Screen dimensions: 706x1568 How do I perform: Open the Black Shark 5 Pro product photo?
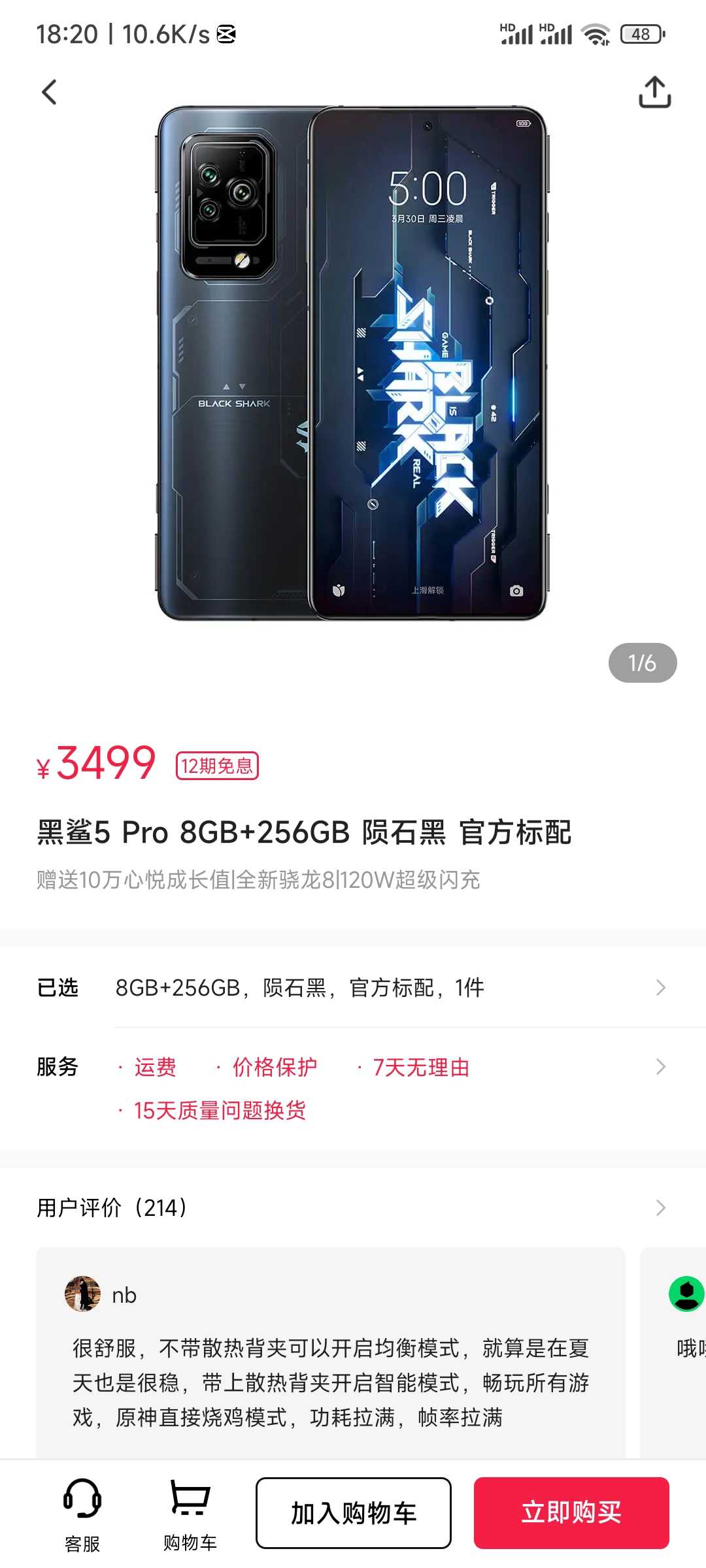(353, 363)
